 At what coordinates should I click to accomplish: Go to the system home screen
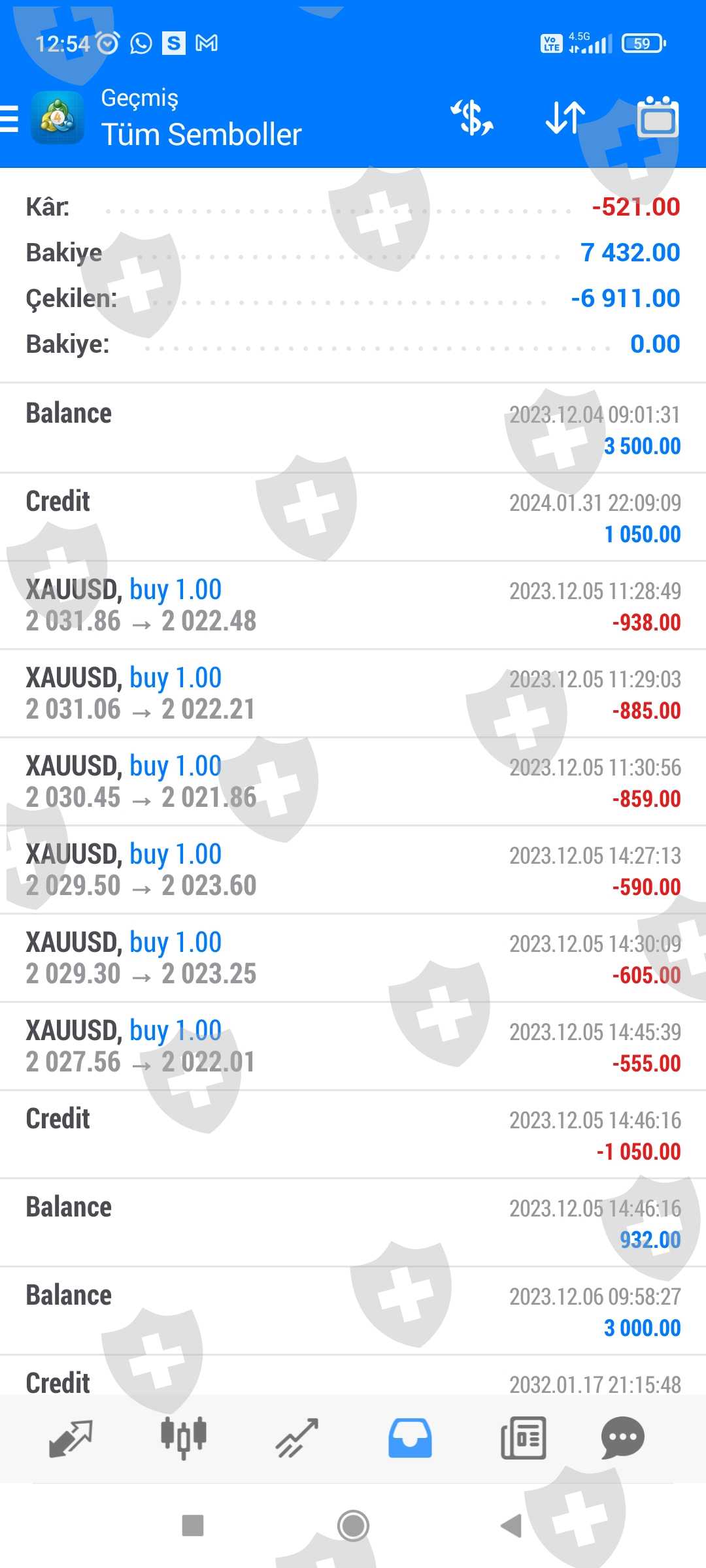353,1526
